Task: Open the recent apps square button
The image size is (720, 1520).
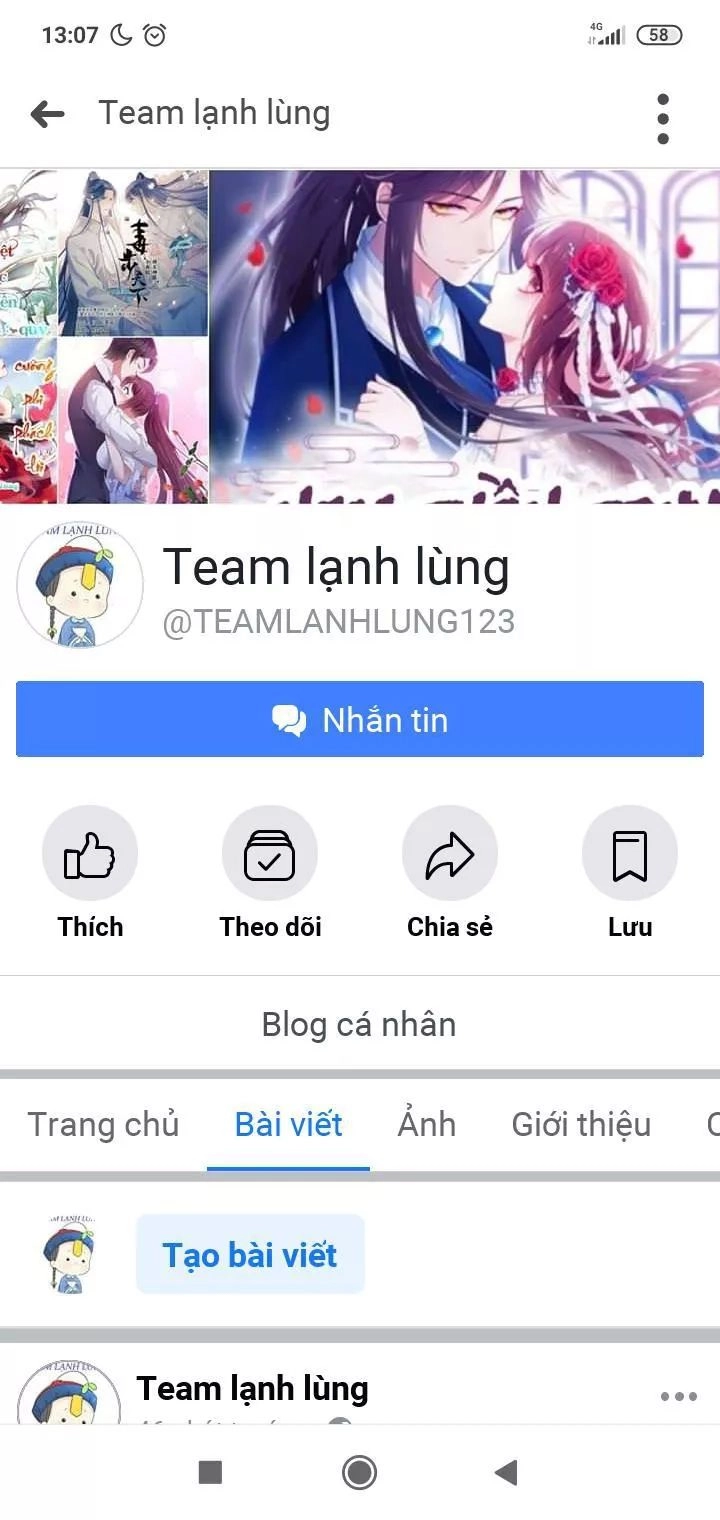Action: [x=209, y=1472]
